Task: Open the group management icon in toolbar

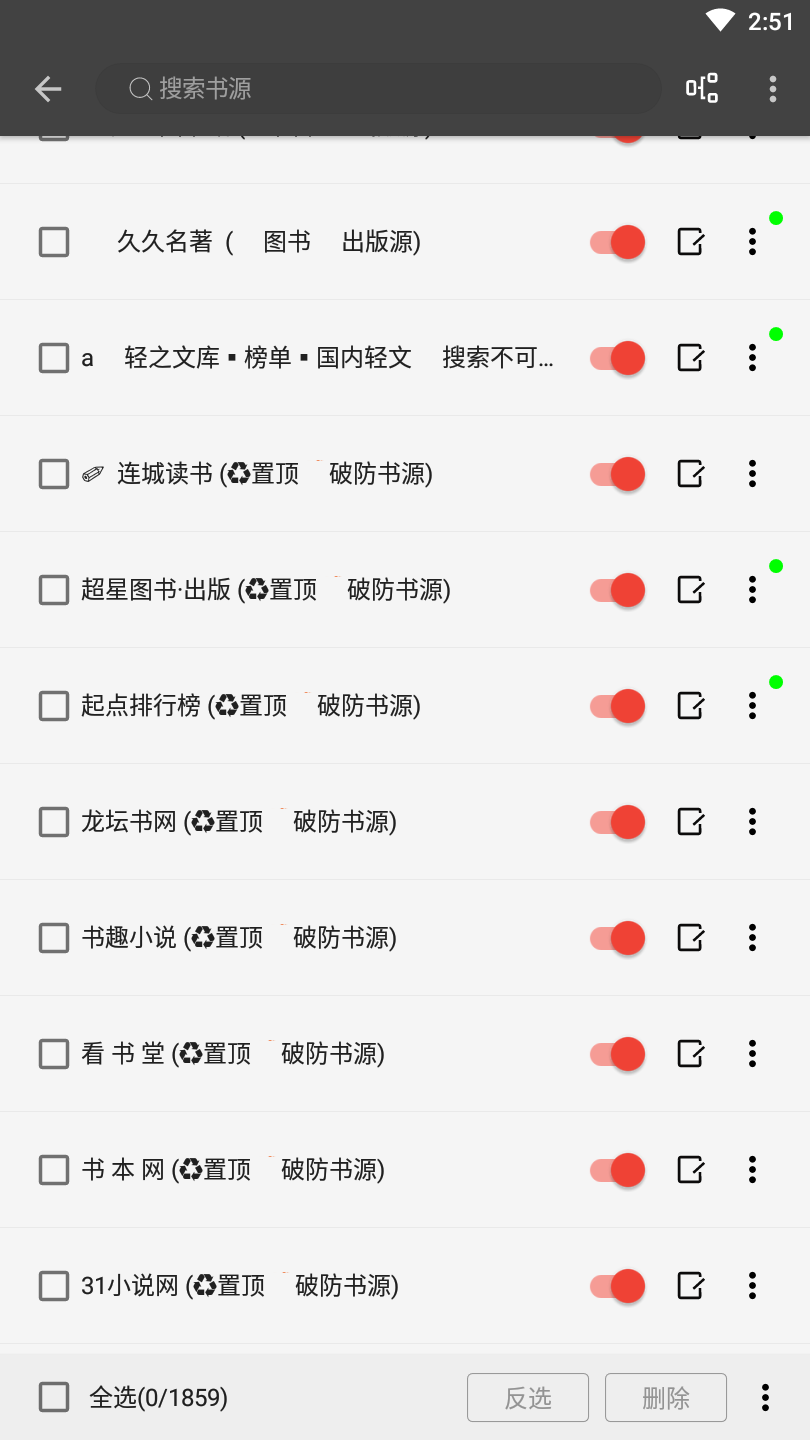Action: click(x=702, y=89)
